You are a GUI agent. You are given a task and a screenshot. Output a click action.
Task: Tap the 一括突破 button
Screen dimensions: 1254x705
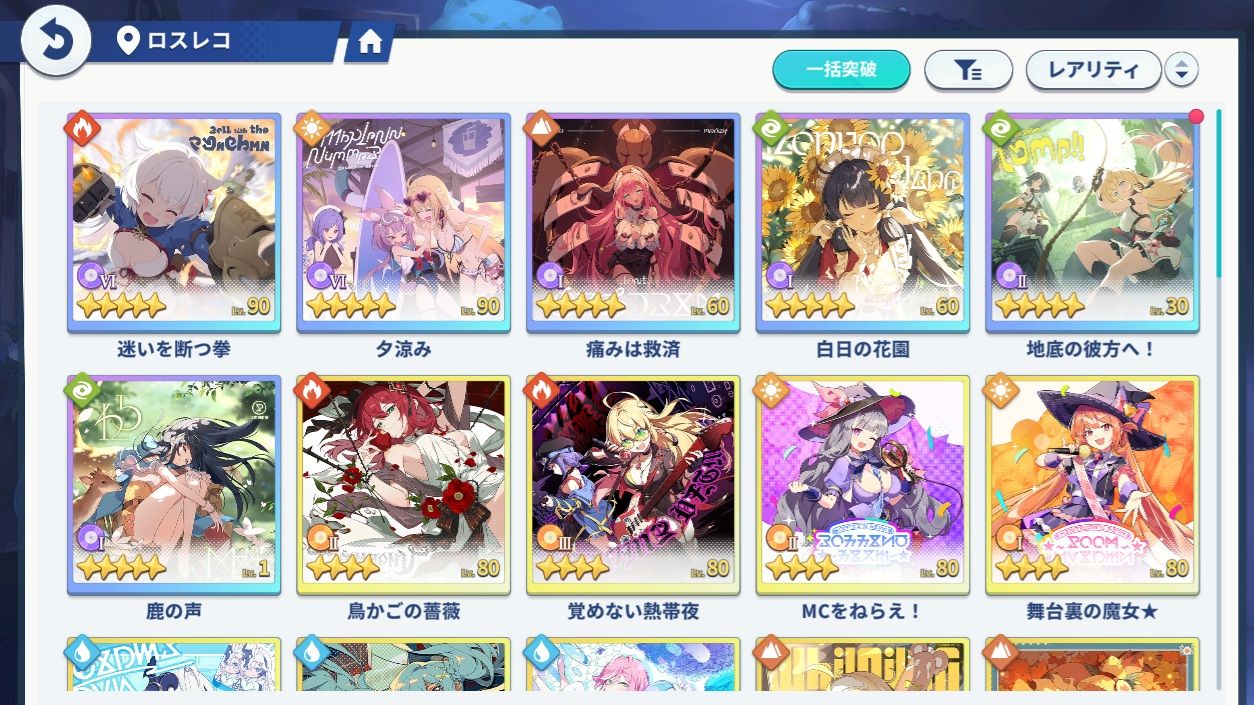pos(841,70)
